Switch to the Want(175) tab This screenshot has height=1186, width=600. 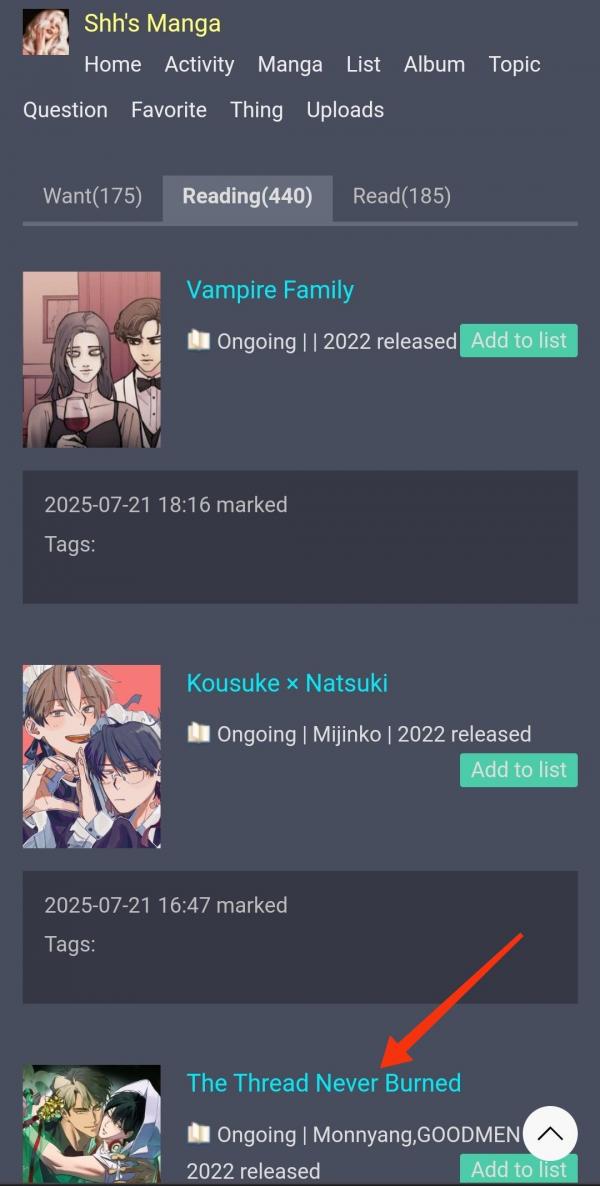point(92,196)
